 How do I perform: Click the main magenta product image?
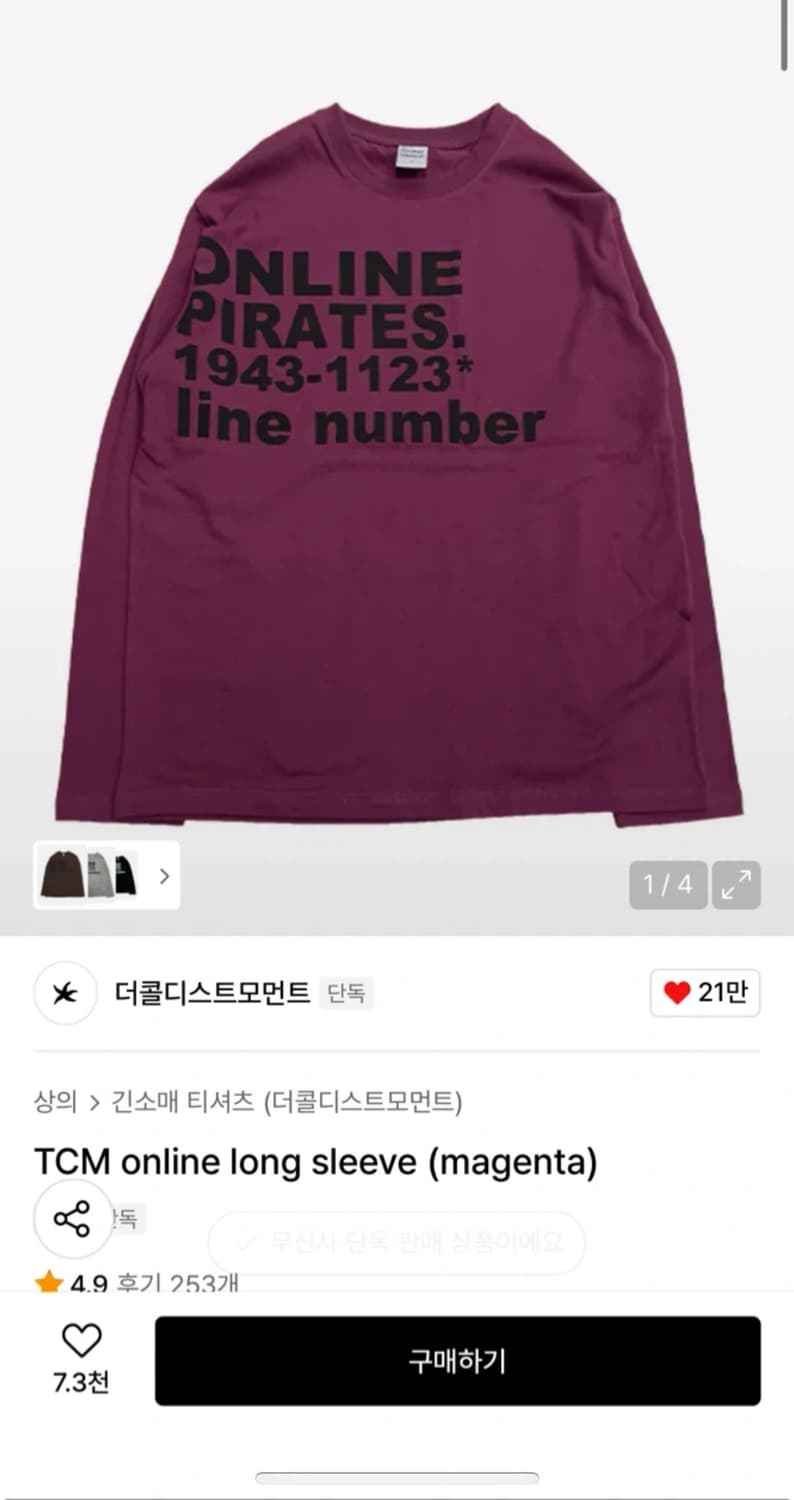click(x=397, y=450)
